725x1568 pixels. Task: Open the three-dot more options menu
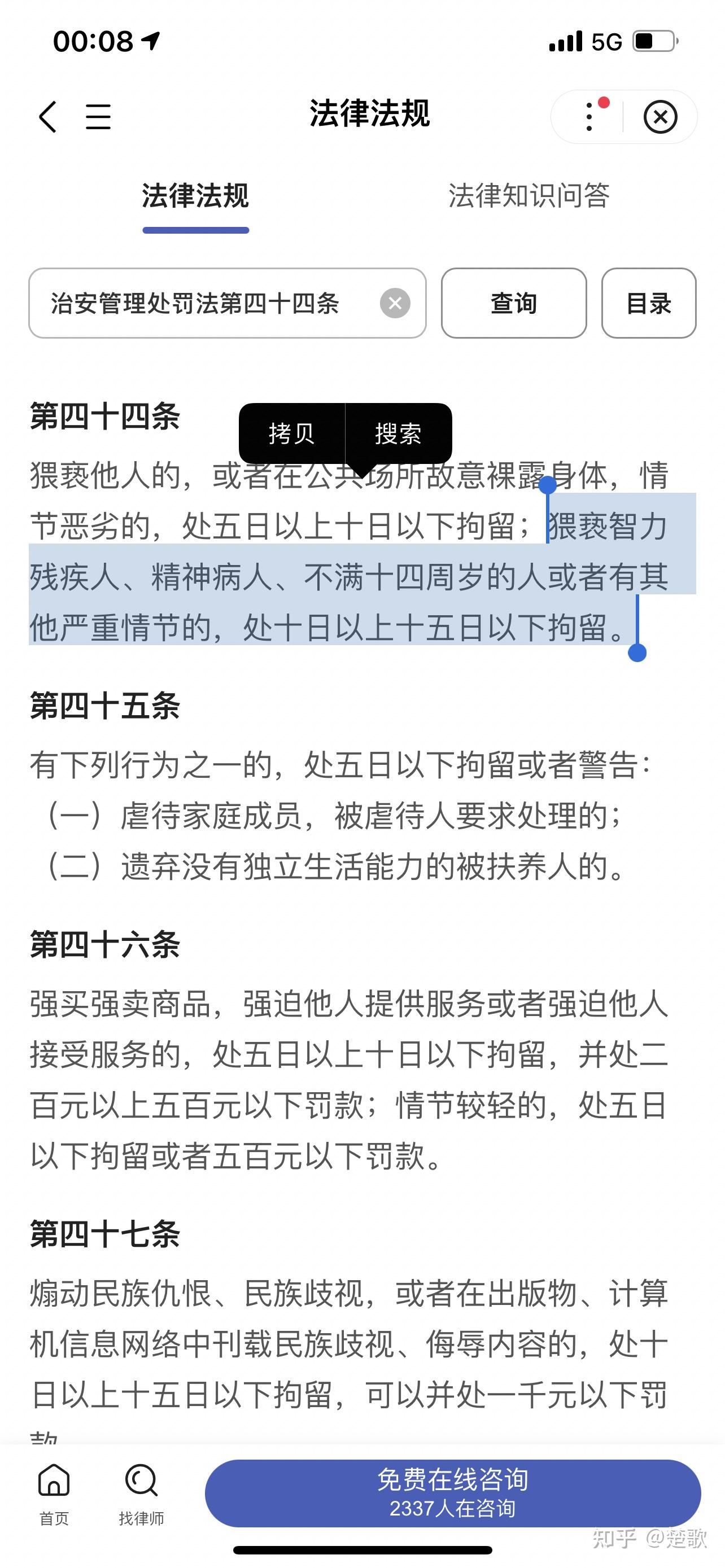coord(589,117)
